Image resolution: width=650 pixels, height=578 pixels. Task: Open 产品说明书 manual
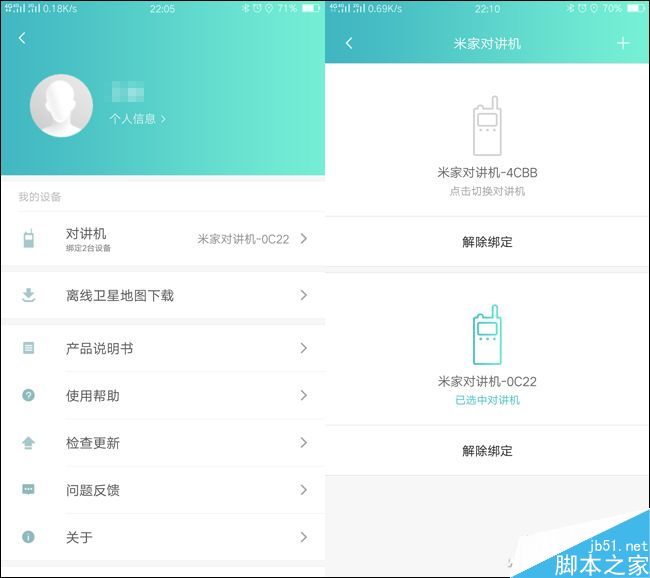pos(164,348)
